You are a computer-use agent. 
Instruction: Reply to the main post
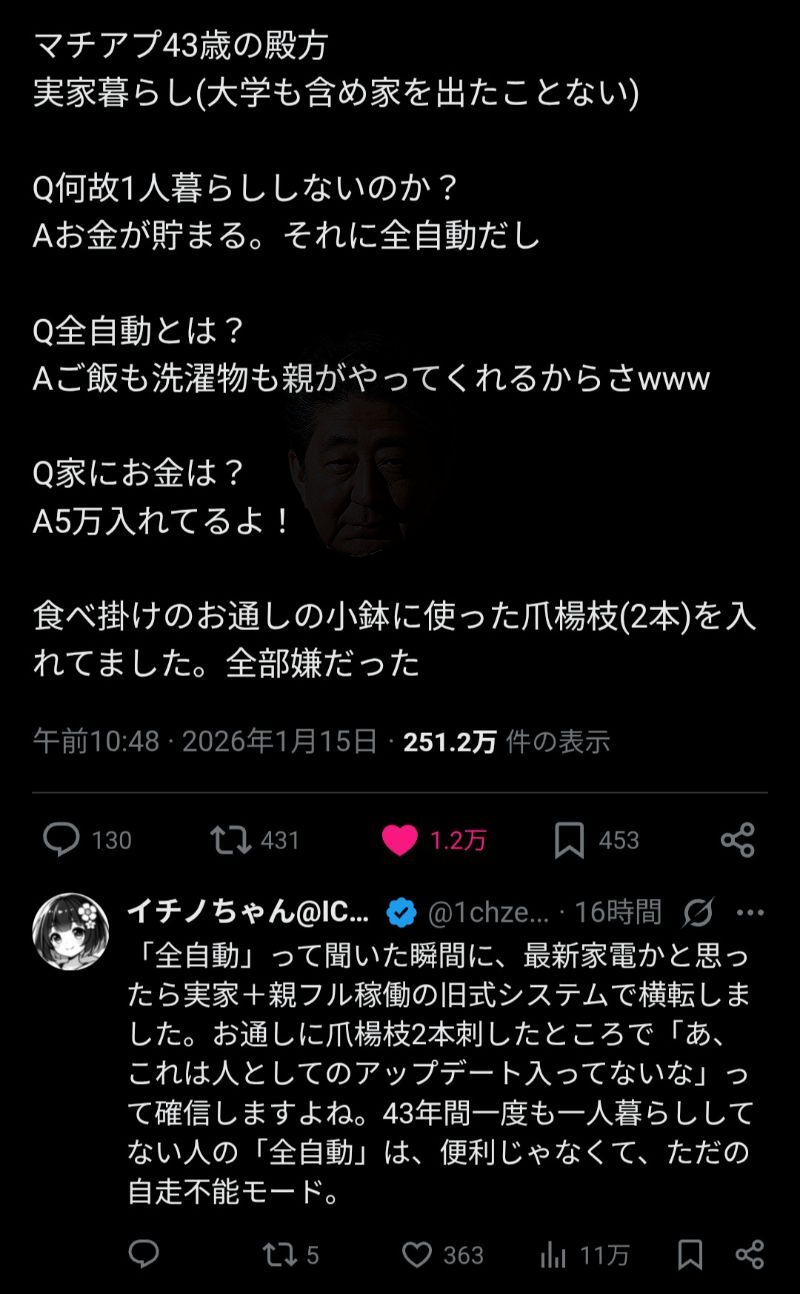pos(61,840)
